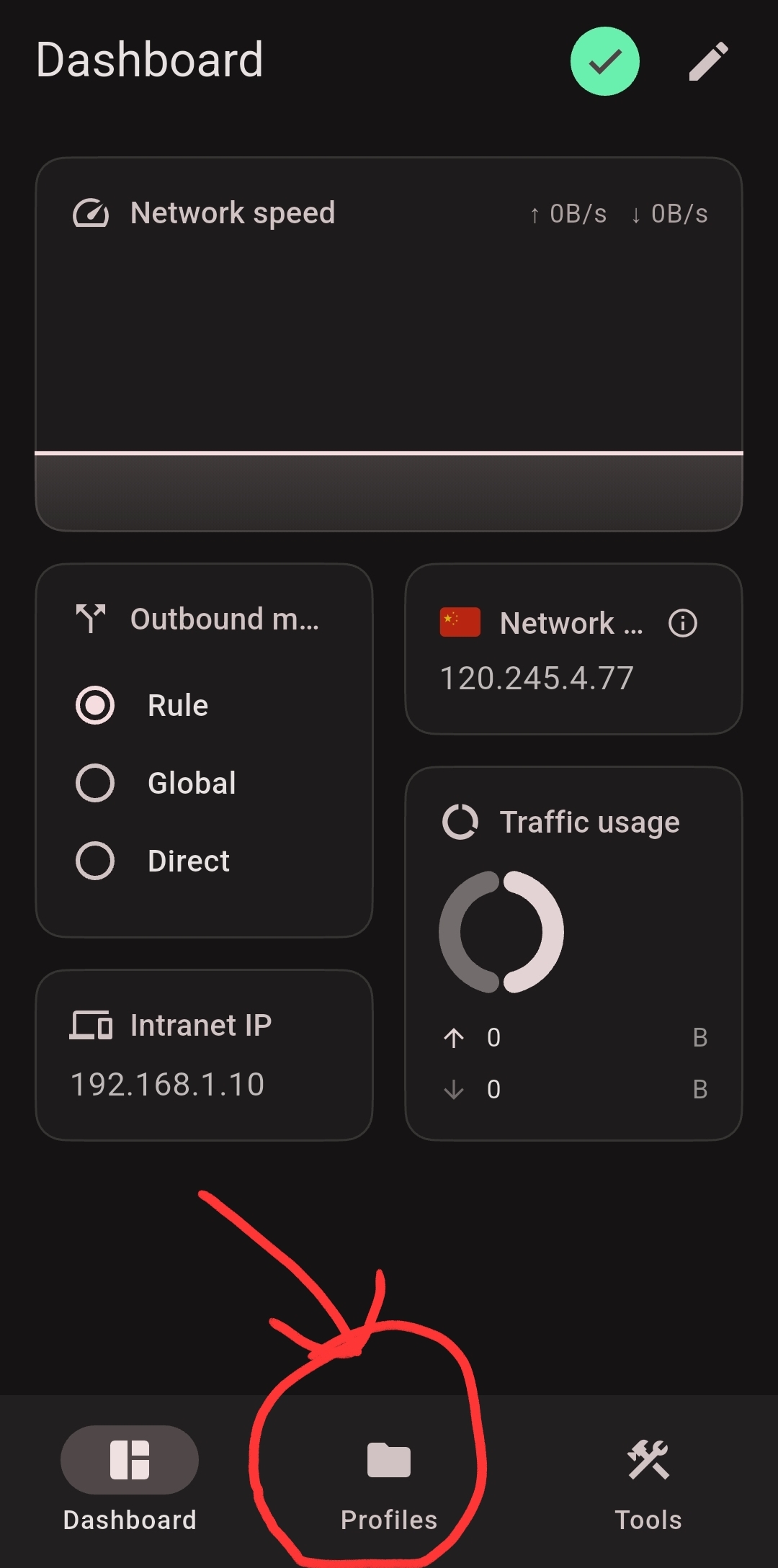Screen dimensions: 778x1568
Task: Select the Global outbound mode
Action: pyautogui.click(x=96, y=783)
